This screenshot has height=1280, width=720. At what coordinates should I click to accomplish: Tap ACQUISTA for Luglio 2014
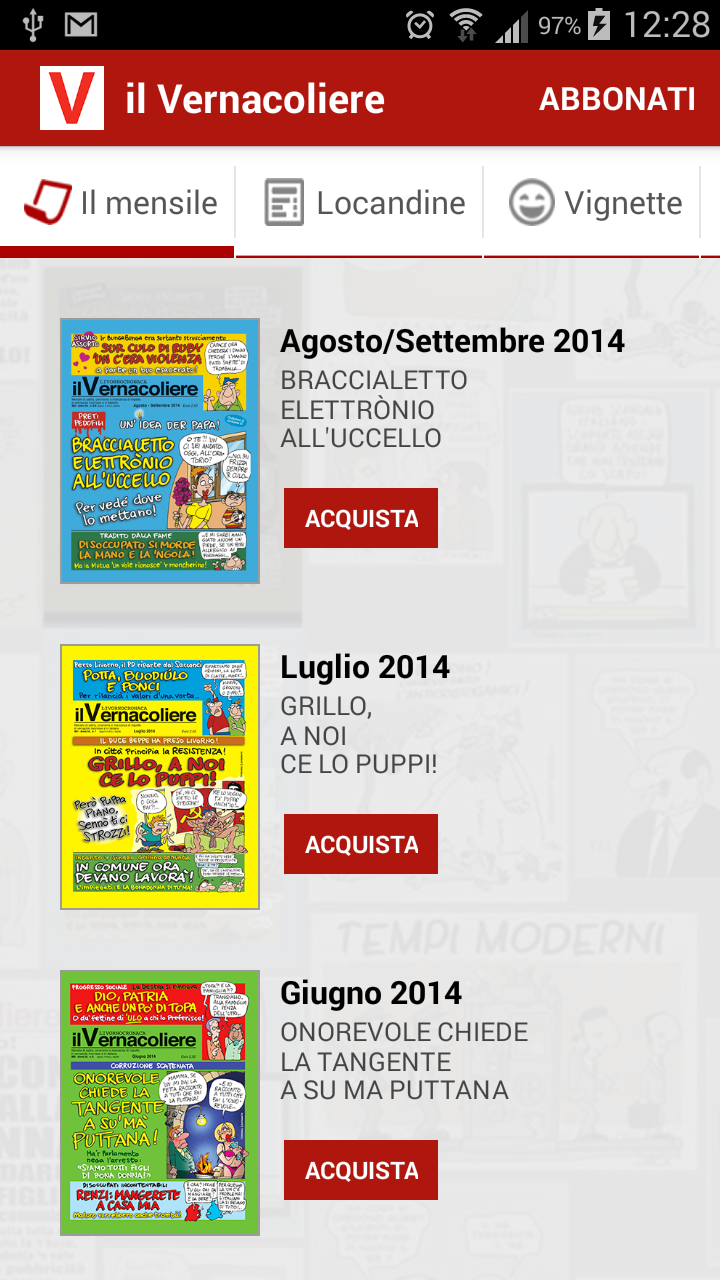coord(361,844)
